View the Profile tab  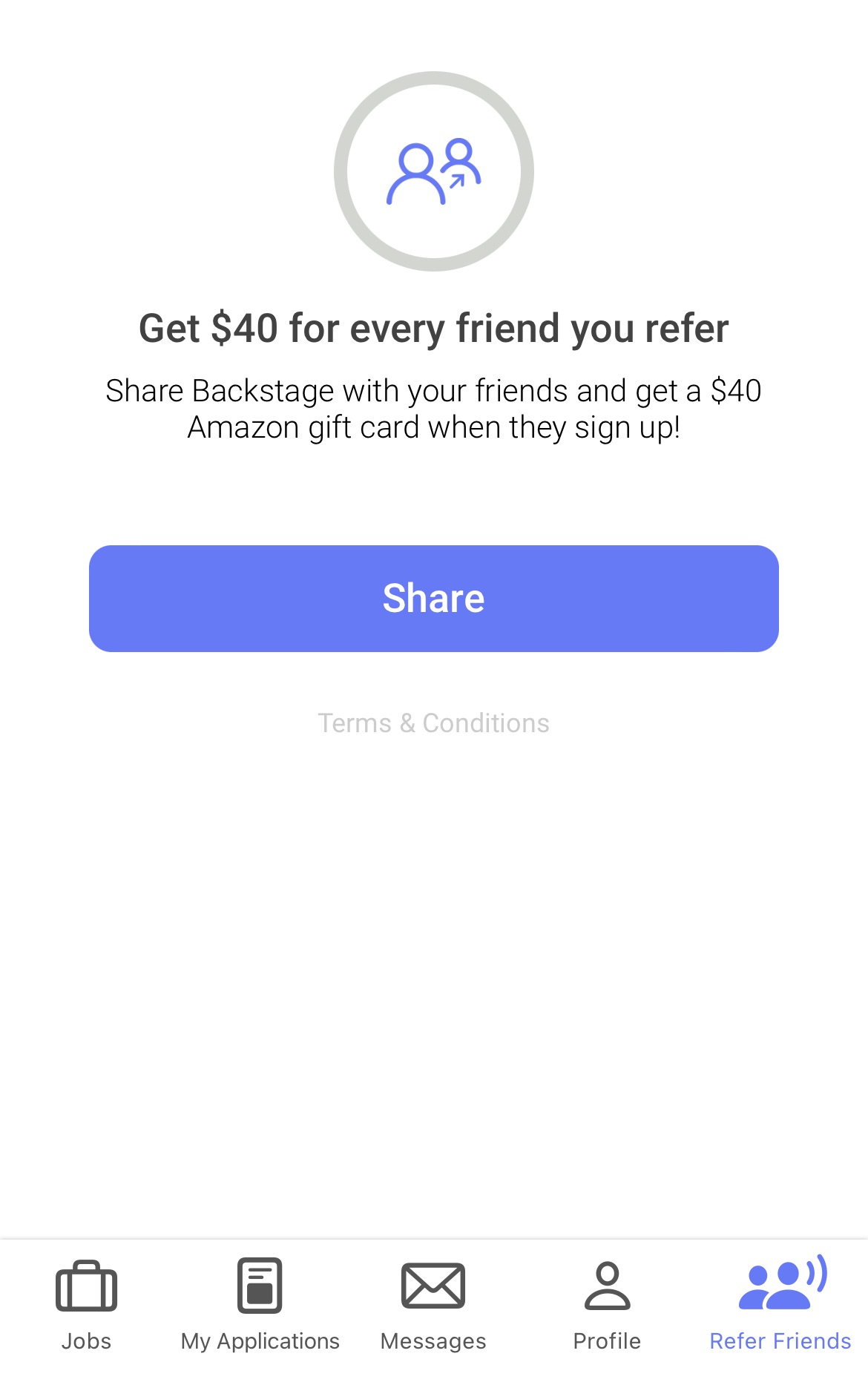coord(607,1303)
